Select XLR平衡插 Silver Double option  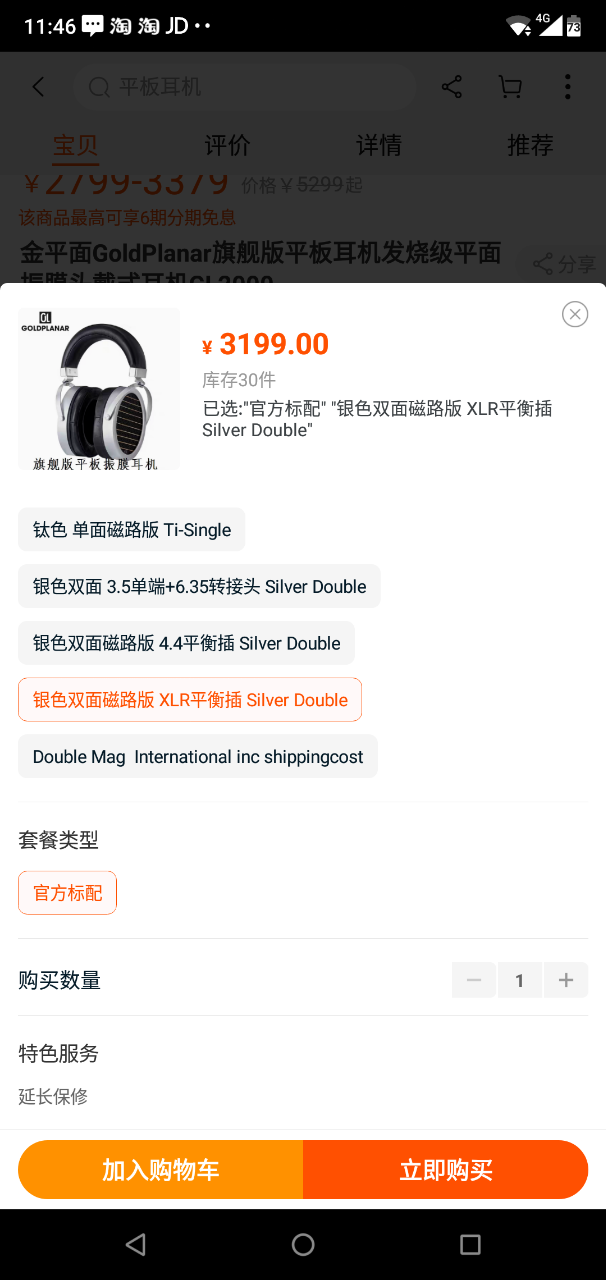(190, 700)
